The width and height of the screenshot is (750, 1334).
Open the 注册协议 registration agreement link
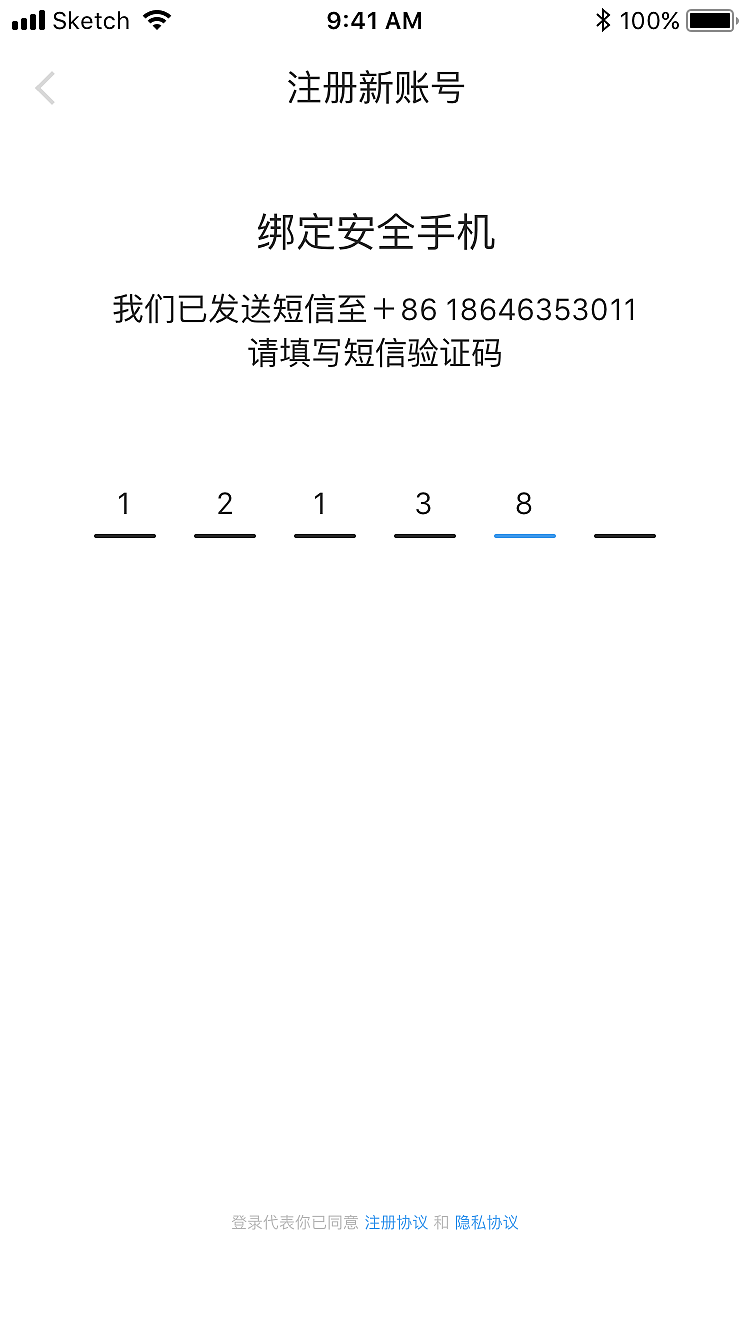[394, 1222]
